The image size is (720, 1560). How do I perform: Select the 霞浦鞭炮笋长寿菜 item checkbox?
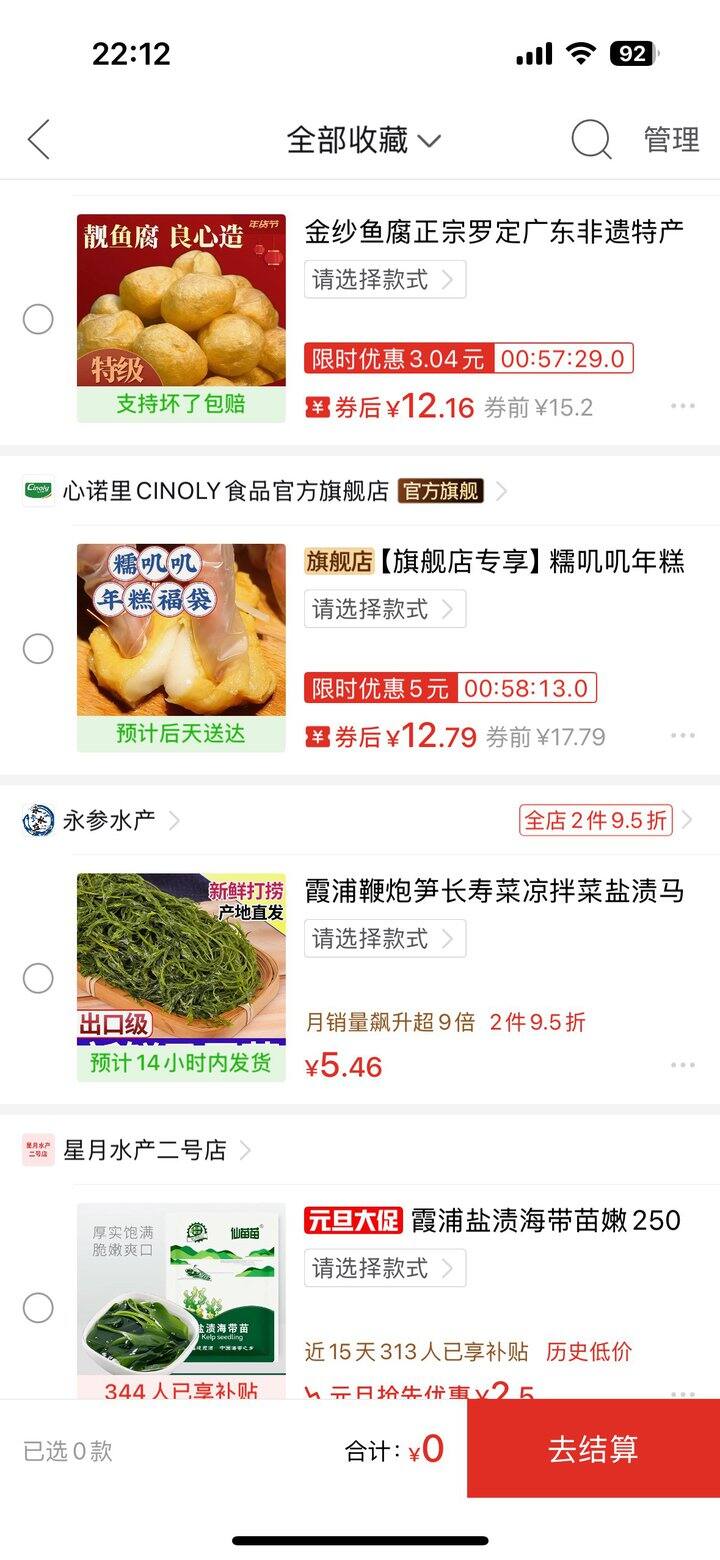click(38, 978)
